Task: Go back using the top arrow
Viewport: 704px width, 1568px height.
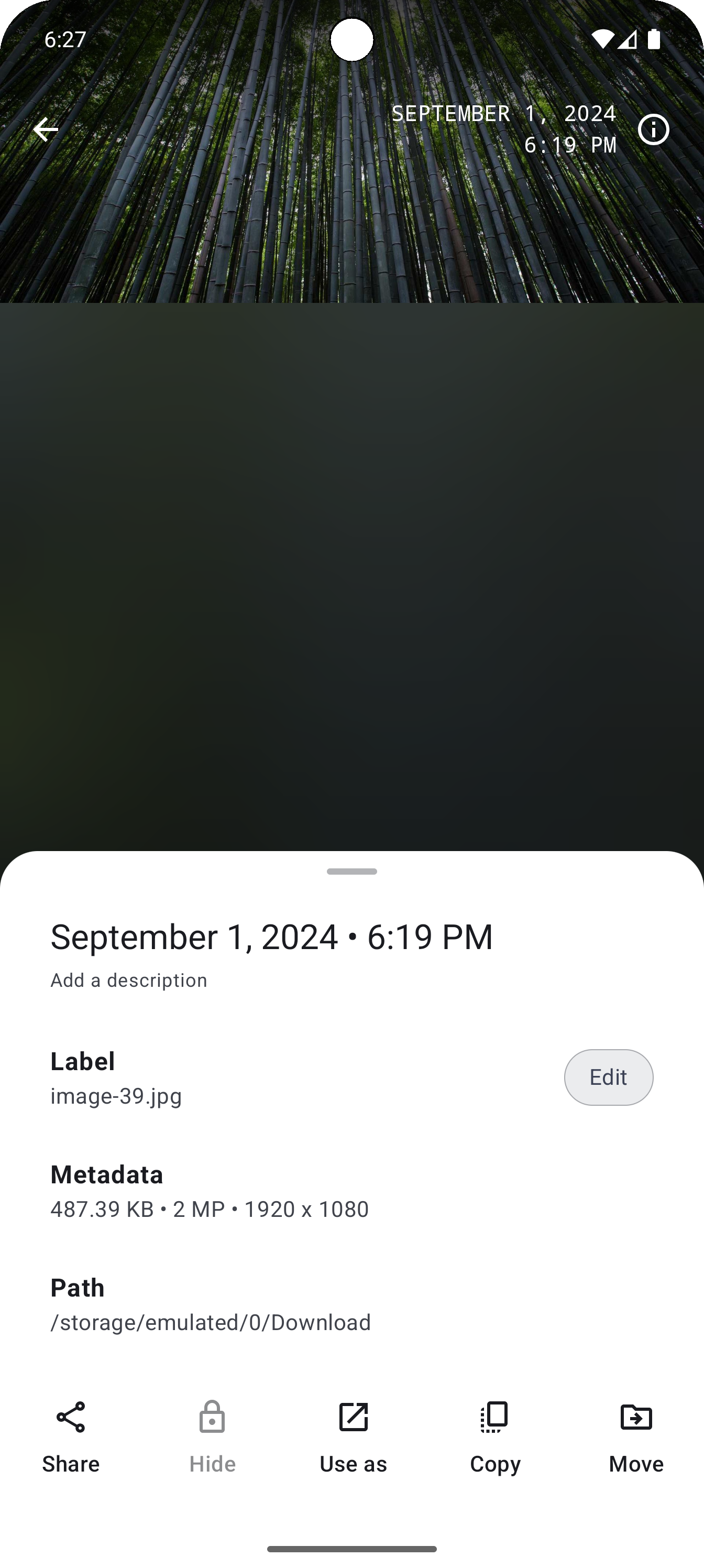Action: click(46, 129)
